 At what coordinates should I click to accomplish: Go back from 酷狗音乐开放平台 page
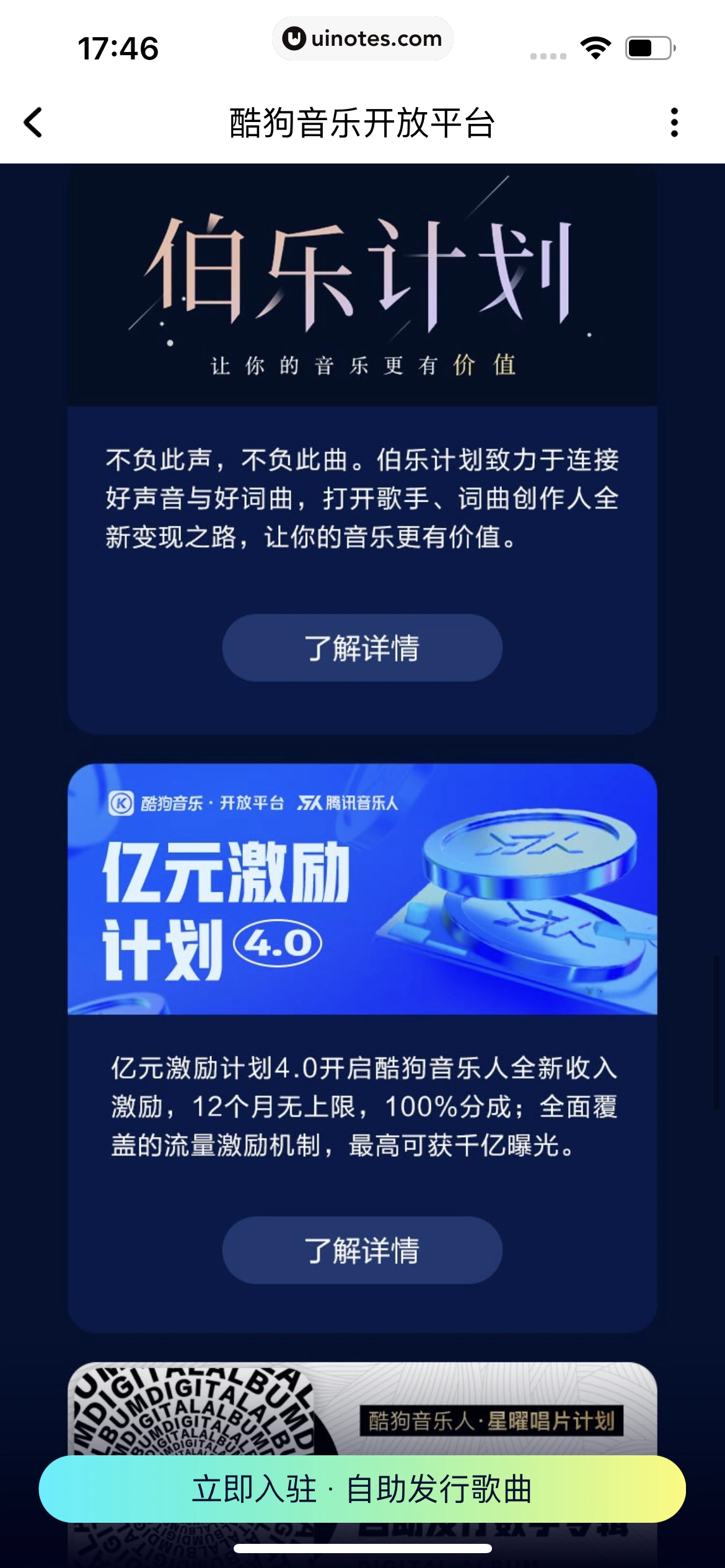[x=33, y=122]
